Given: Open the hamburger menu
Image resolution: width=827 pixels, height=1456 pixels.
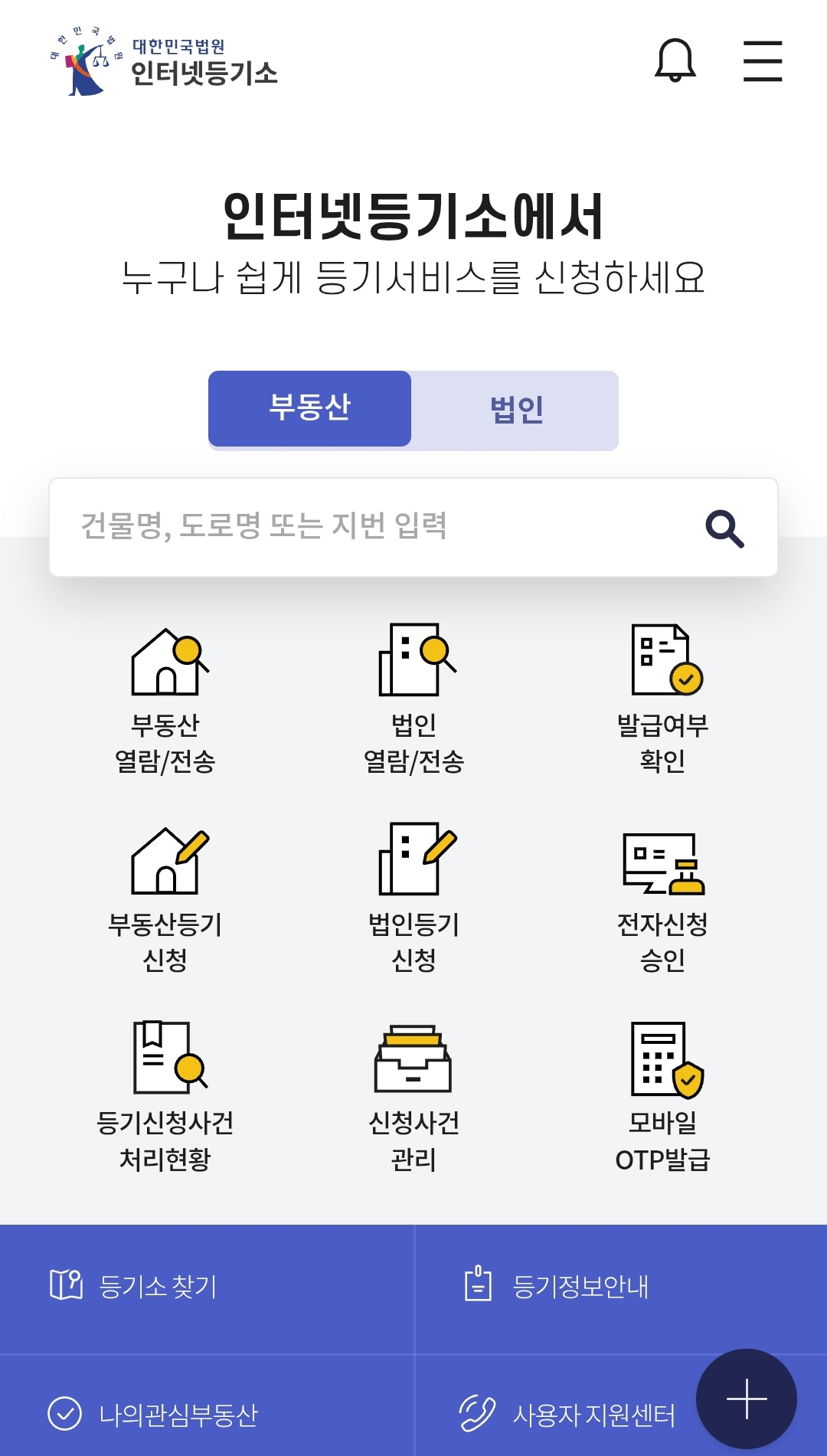Looking at the screenshot, I should click(763, 63).
